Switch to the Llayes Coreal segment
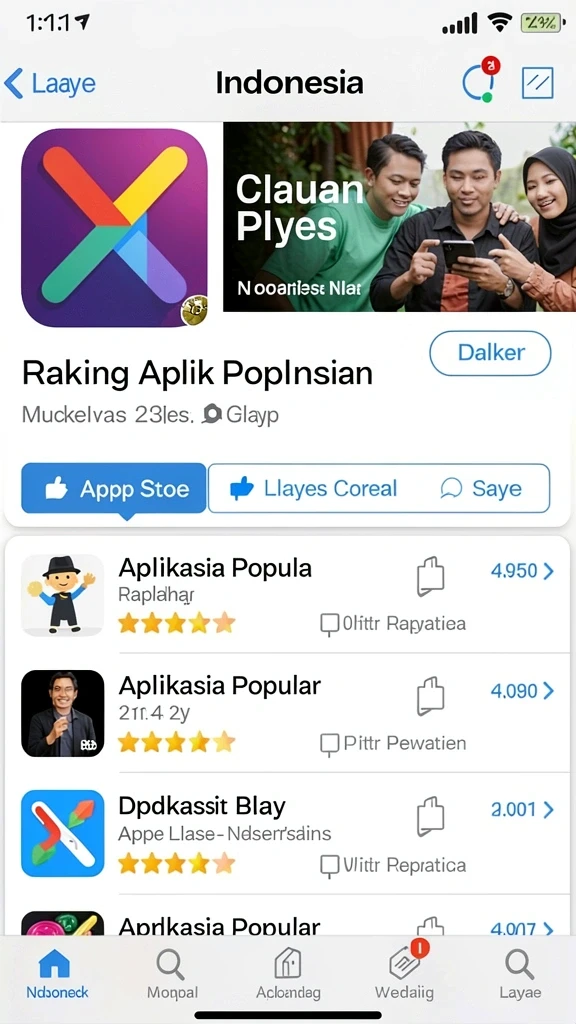576x1024 pixels. point(313,488)
